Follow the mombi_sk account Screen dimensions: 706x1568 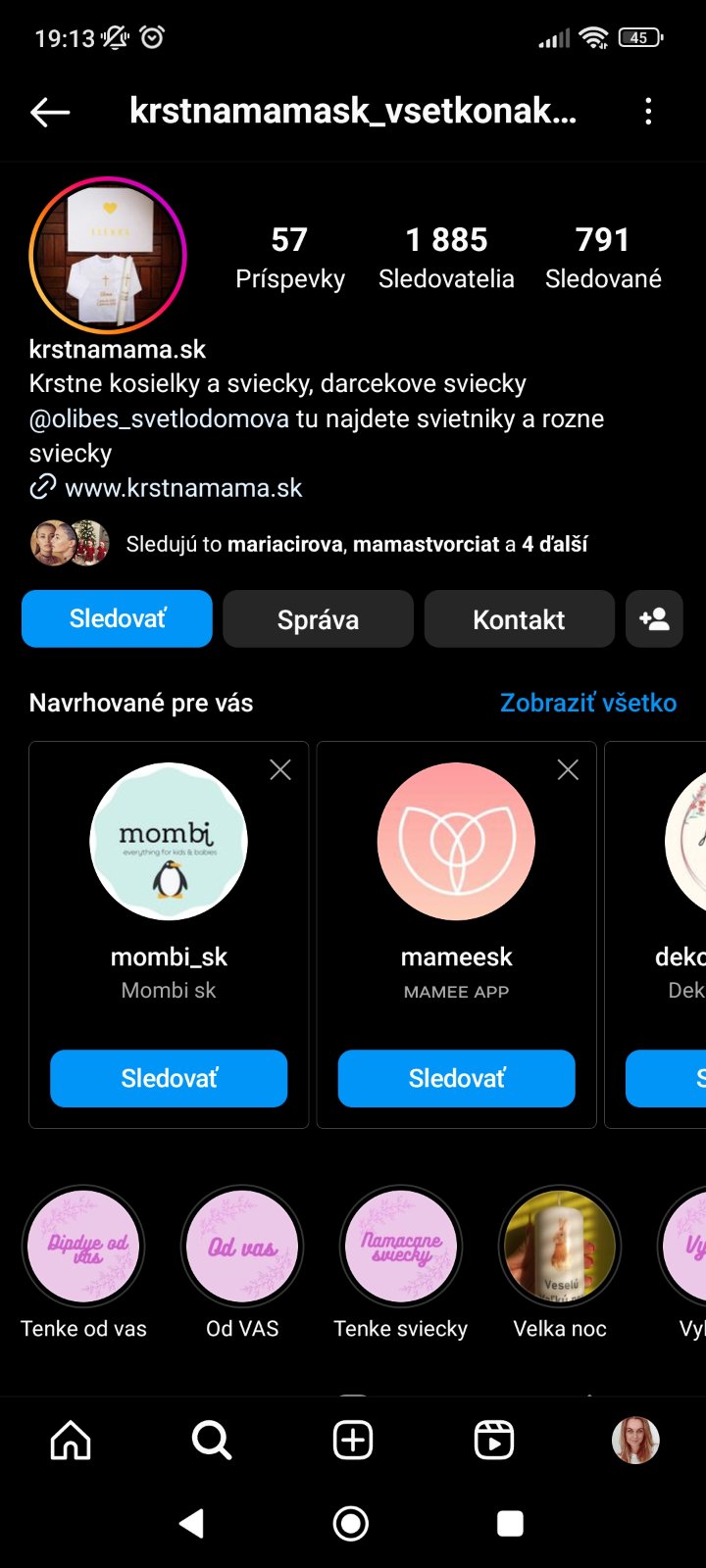[169, 1078]
